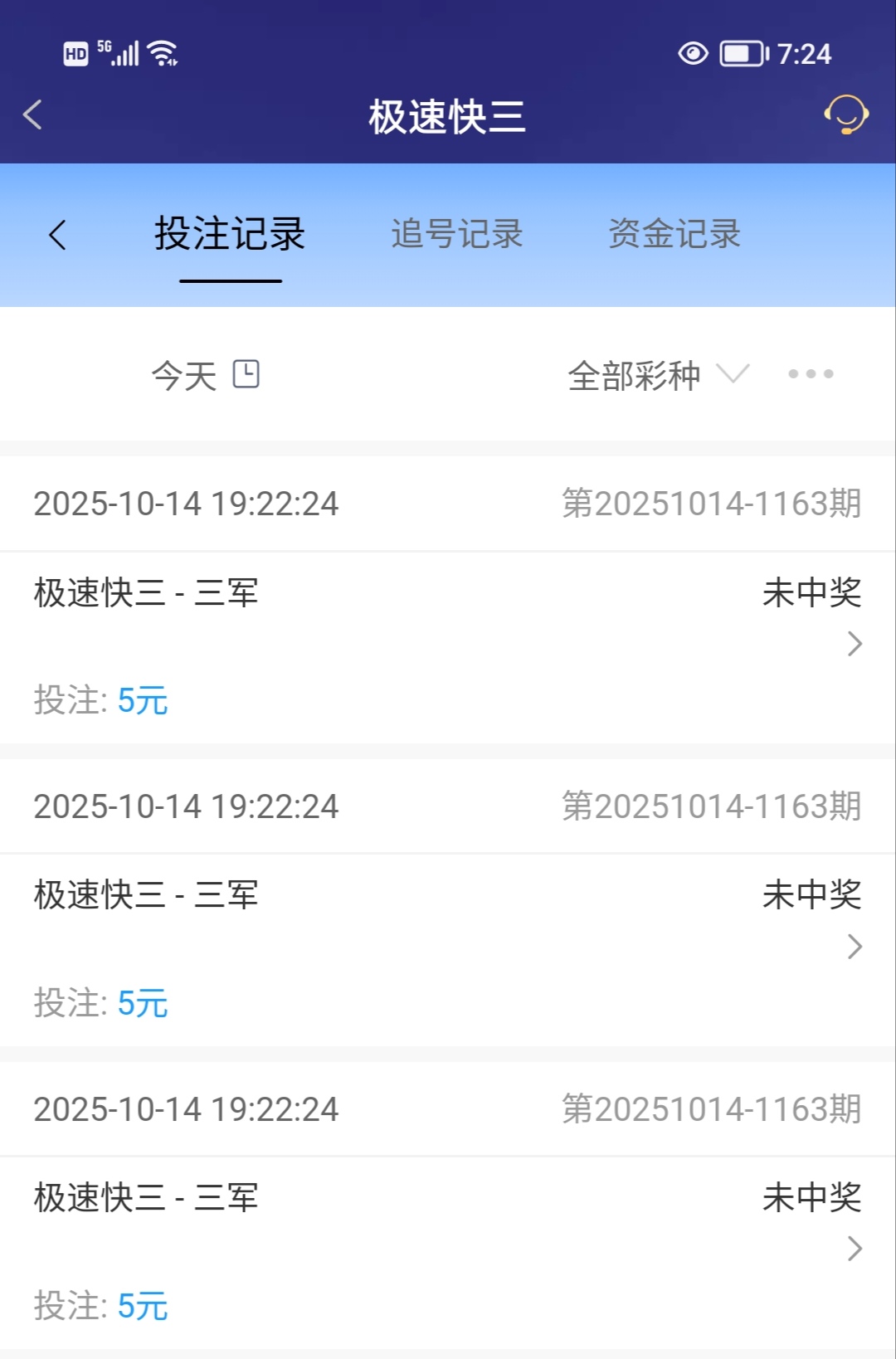
Task: Open the 今天 date filter
Action: click(x=205, y=375)
